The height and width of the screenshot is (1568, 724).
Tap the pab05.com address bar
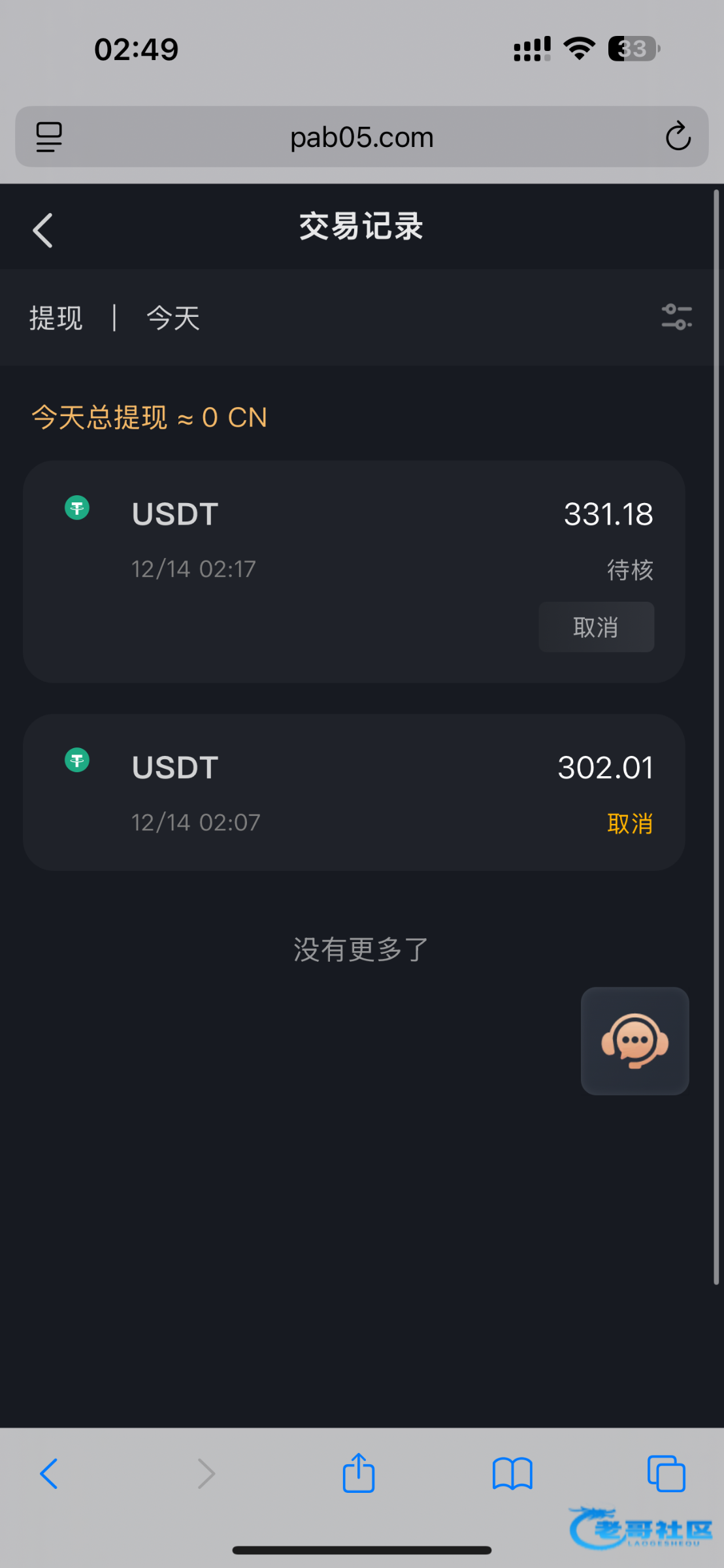click(x=361, y=137)
